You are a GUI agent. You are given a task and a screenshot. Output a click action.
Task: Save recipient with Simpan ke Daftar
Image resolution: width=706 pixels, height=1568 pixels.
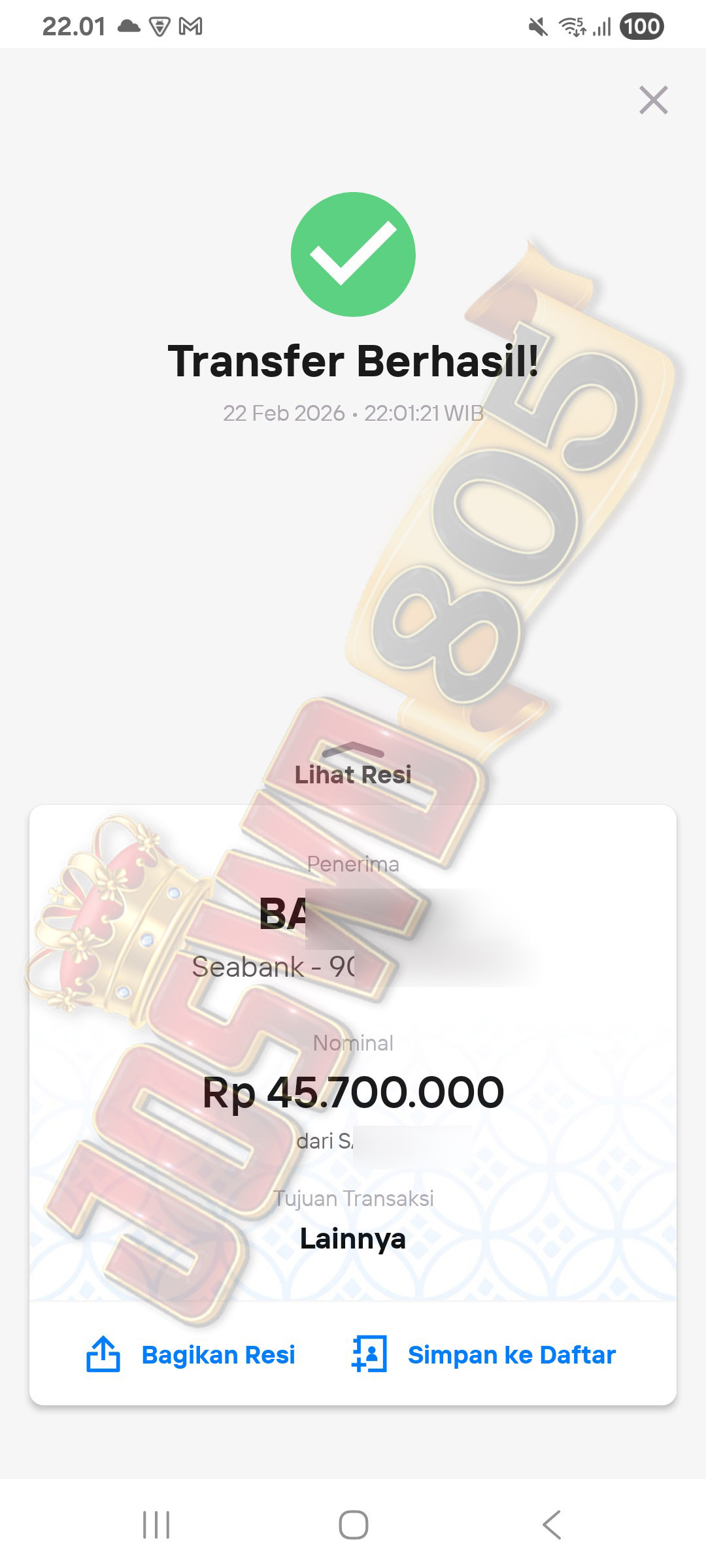pos(484,1355)
